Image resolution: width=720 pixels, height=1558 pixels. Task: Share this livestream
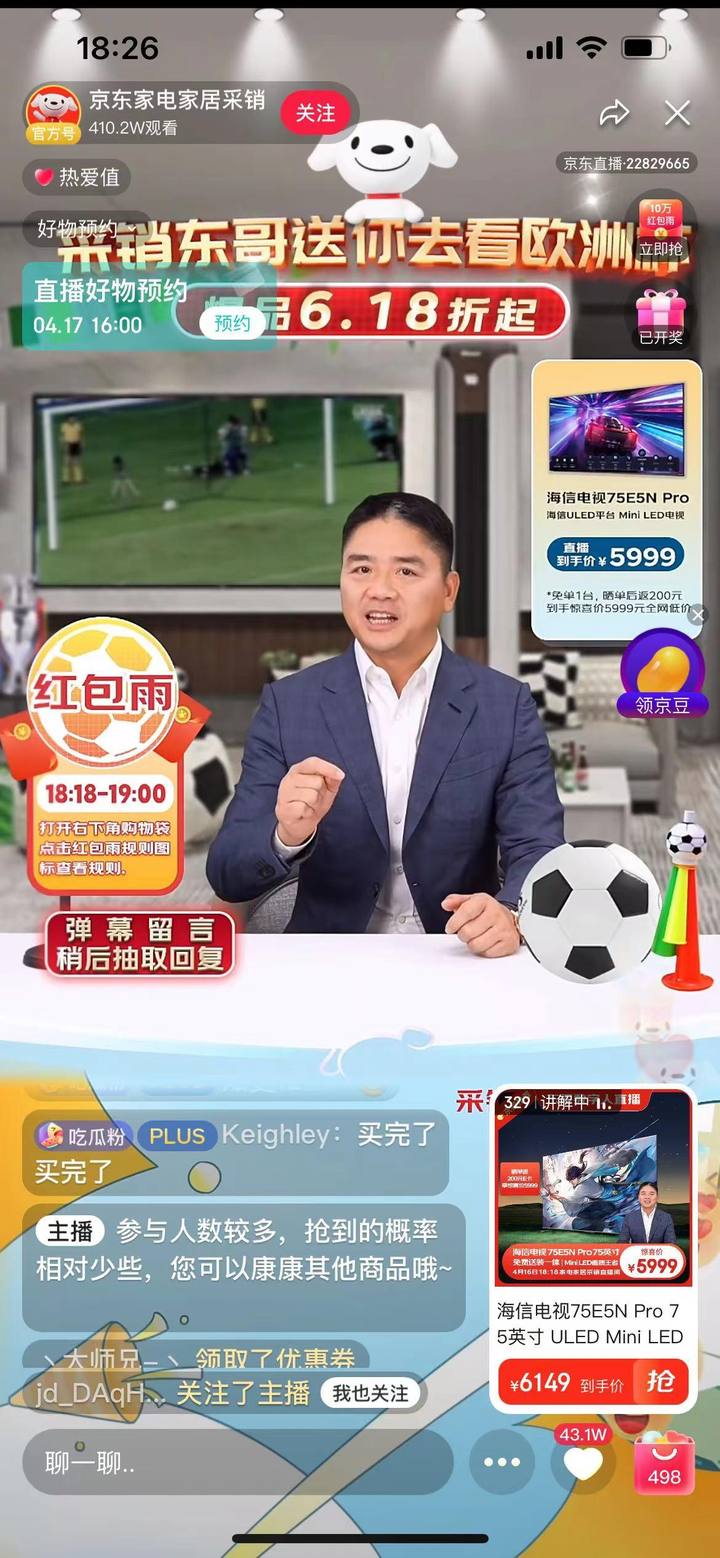(614, 113)
